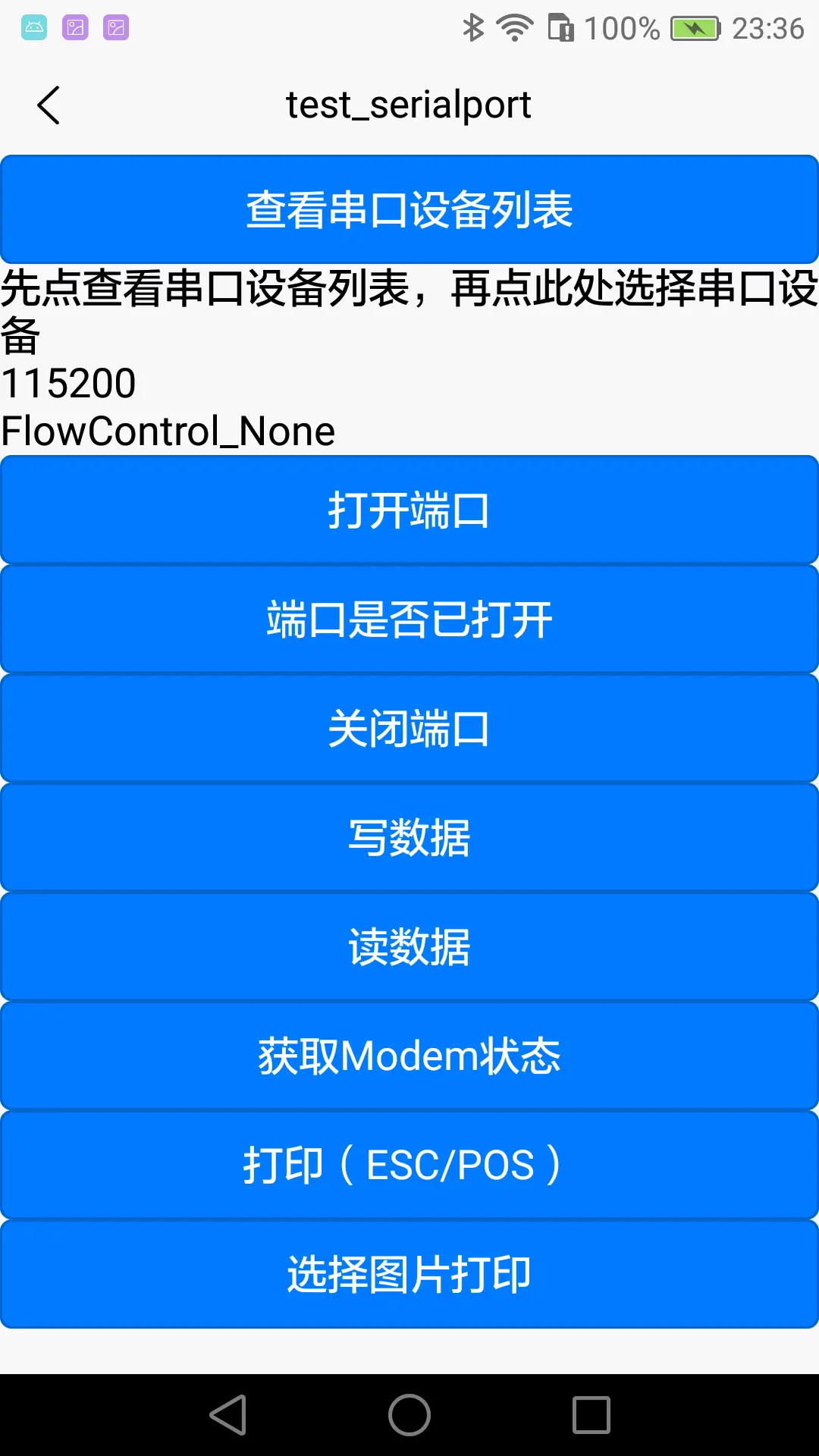Check 端口是否已打开 status
Image resolution: width=819 pixels, height=1456 pixels.
pyautogui.click(x=409, y=619)
